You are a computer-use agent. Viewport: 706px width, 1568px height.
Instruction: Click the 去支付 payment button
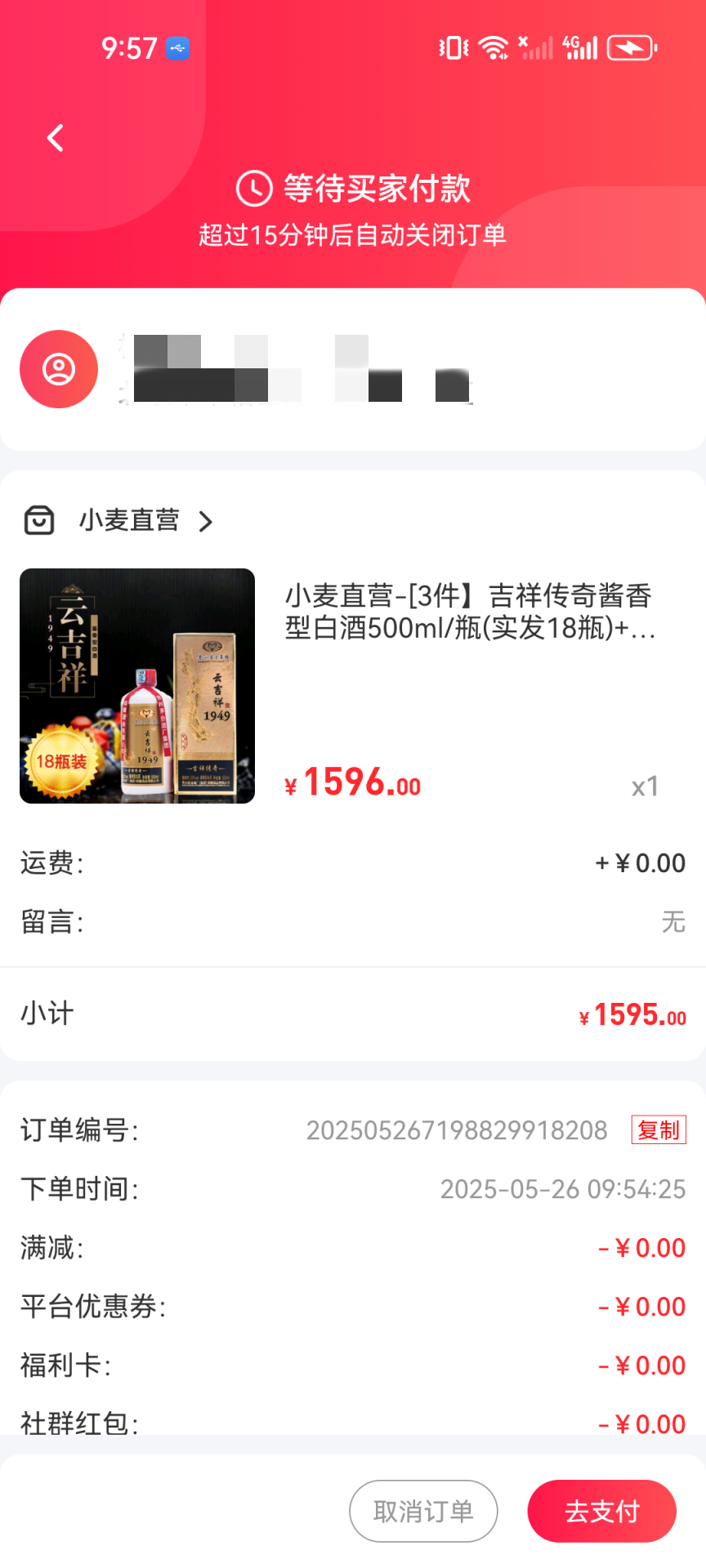pos(601,1512)
